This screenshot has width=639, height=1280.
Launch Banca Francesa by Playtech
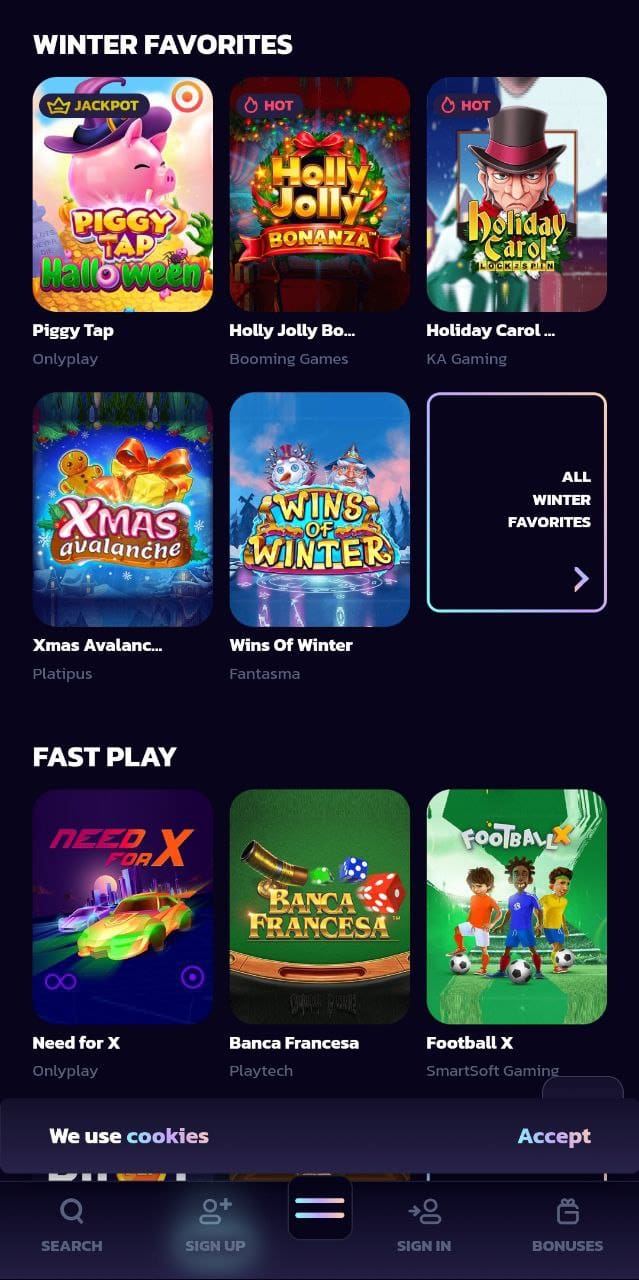coord(319,906)
